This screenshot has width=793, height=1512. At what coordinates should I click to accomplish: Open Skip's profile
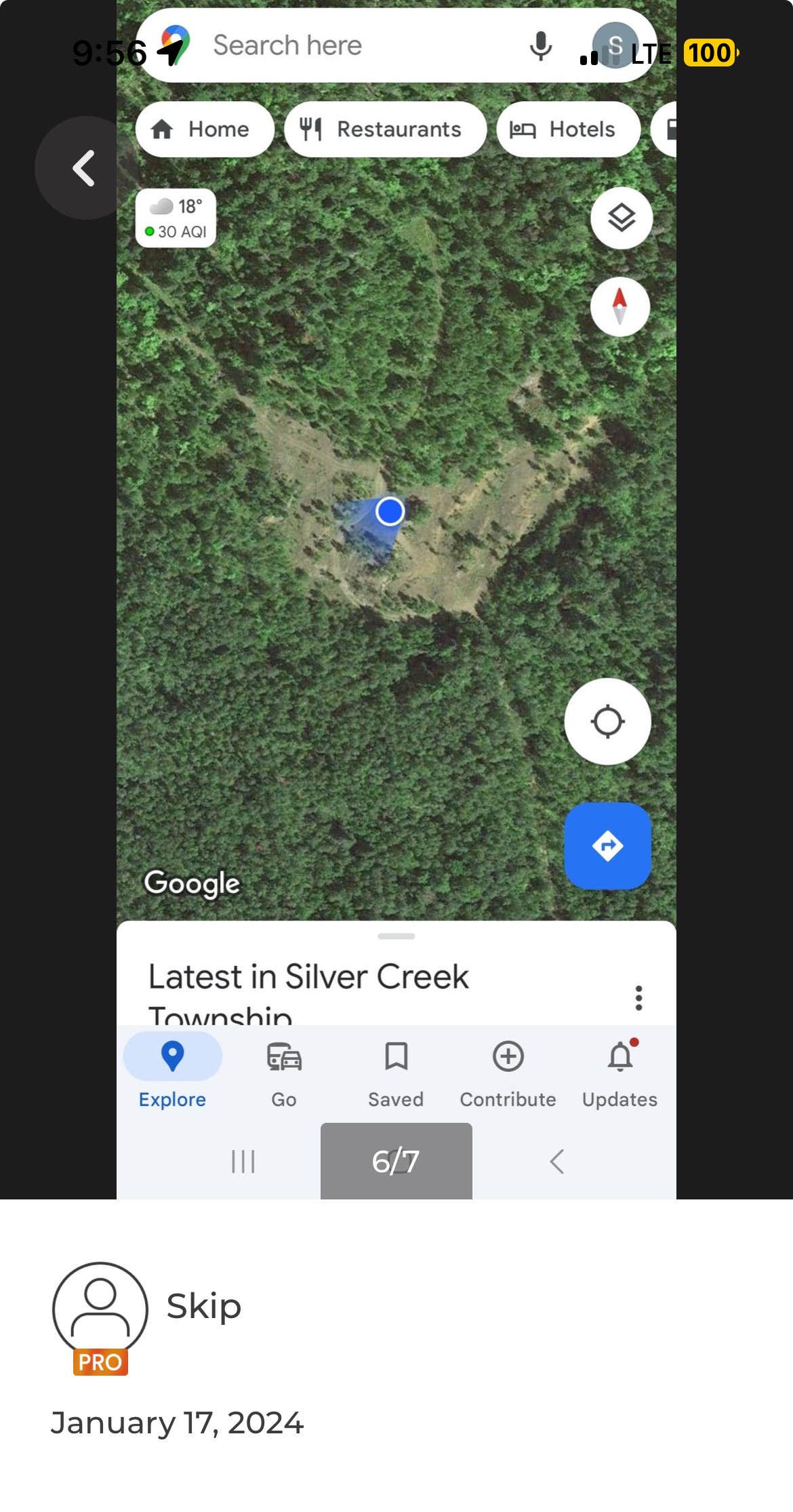(100, 1310)
